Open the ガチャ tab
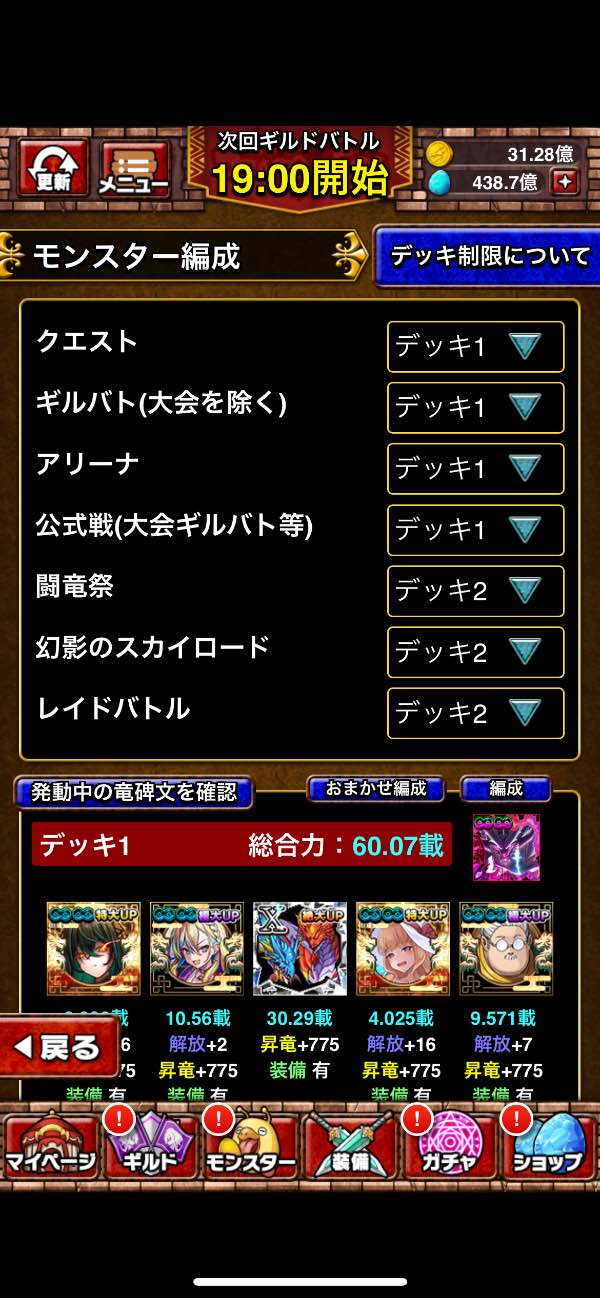The width and height of the screenshot is (600, 1298). pyautogui.click(x=448, y=1150)
